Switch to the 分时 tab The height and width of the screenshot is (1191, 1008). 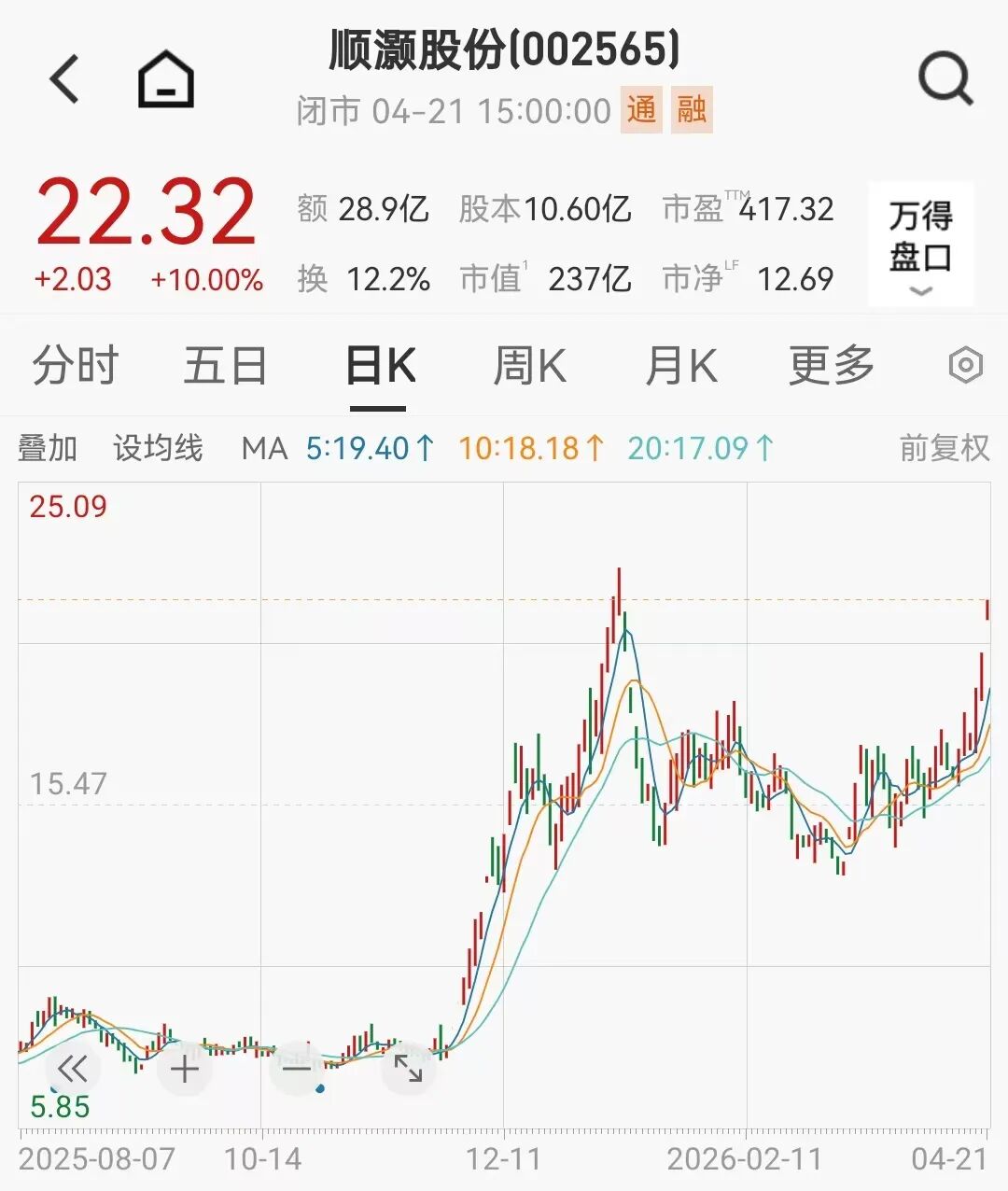75,365
